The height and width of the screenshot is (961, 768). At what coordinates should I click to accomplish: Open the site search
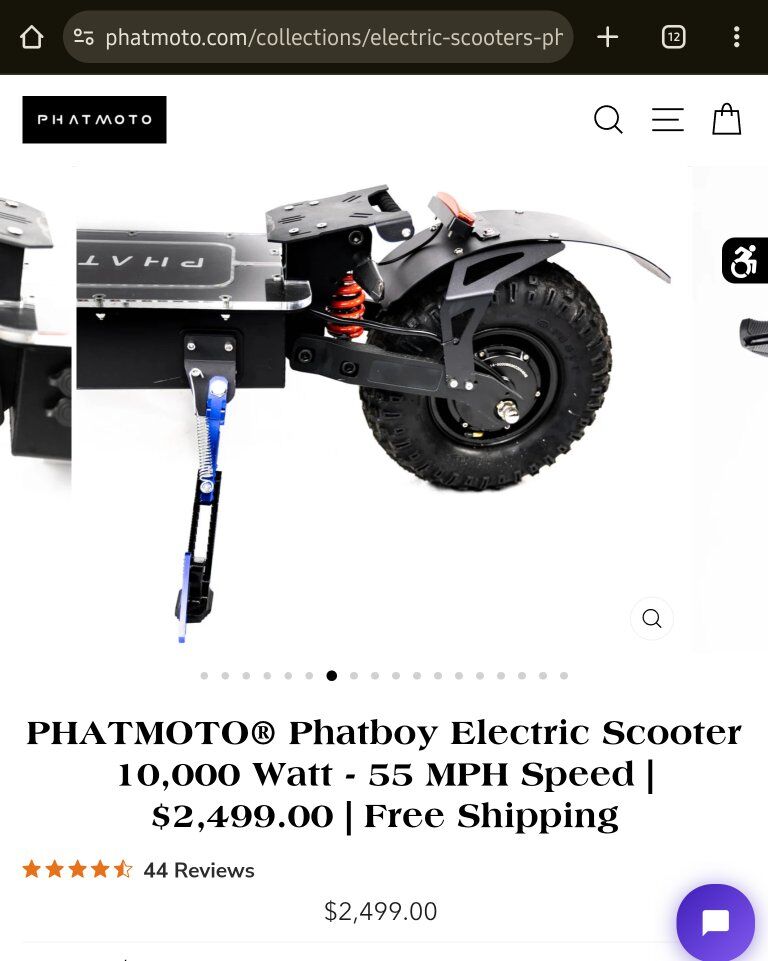coord(608,120)
